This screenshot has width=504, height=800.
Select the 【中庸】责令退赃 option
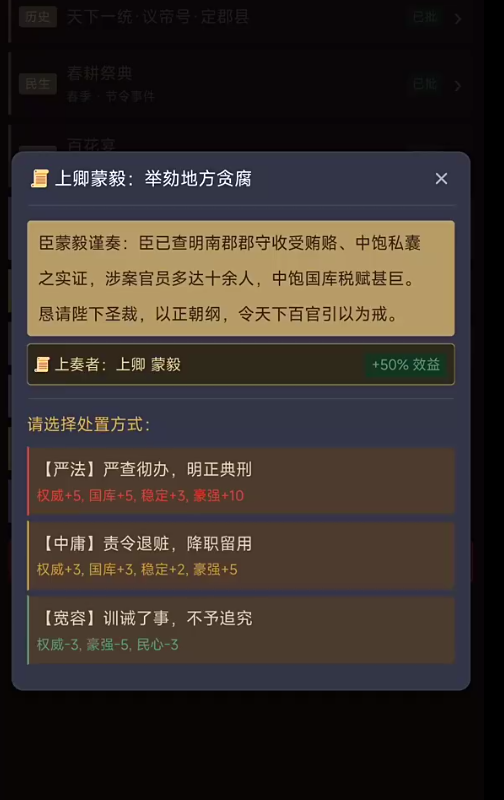241,555
